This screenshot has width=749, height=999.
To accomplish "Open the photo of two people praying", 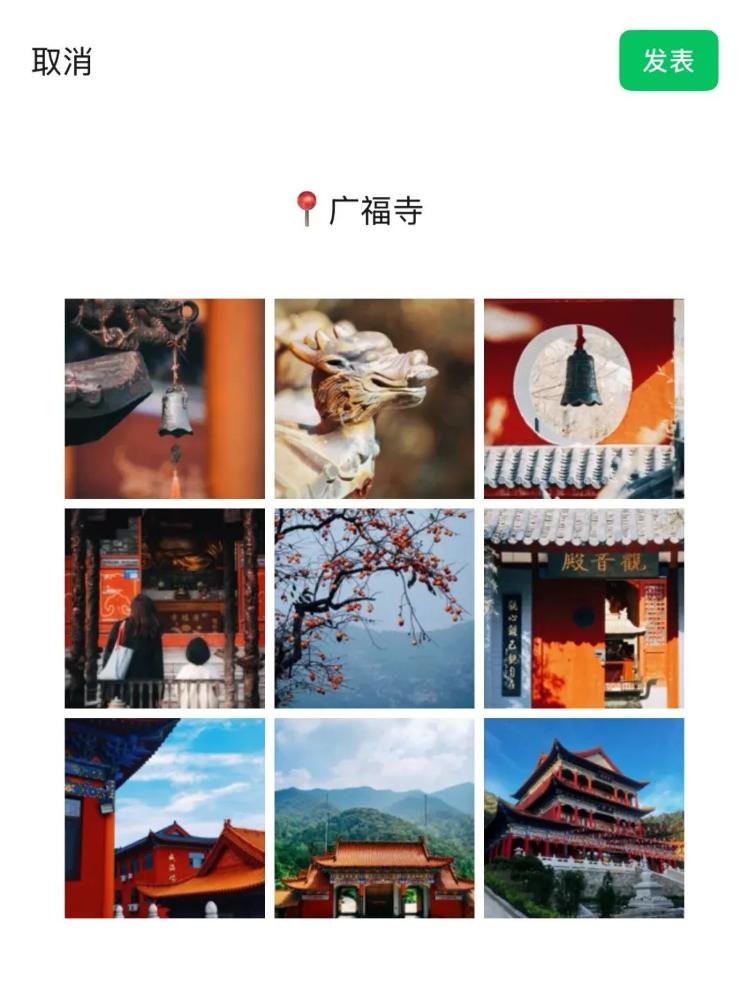I will click(x=165, y=608).
